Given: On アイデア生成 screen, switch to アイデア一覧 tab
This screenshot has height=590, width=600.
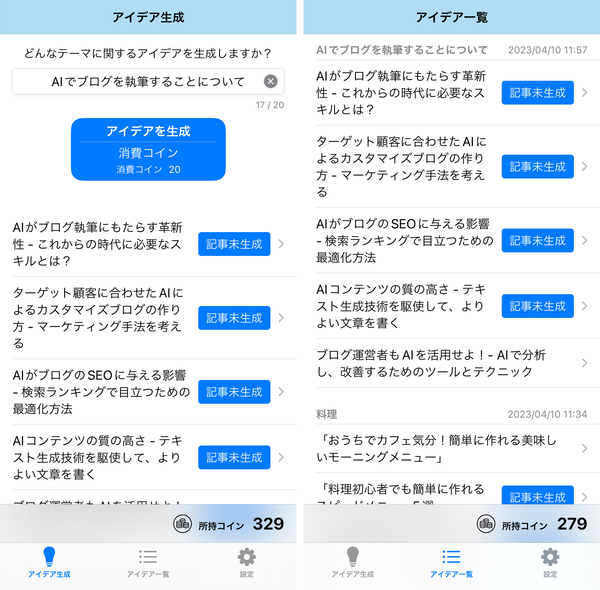Looking at the screenshot, I should pos(148,563).
